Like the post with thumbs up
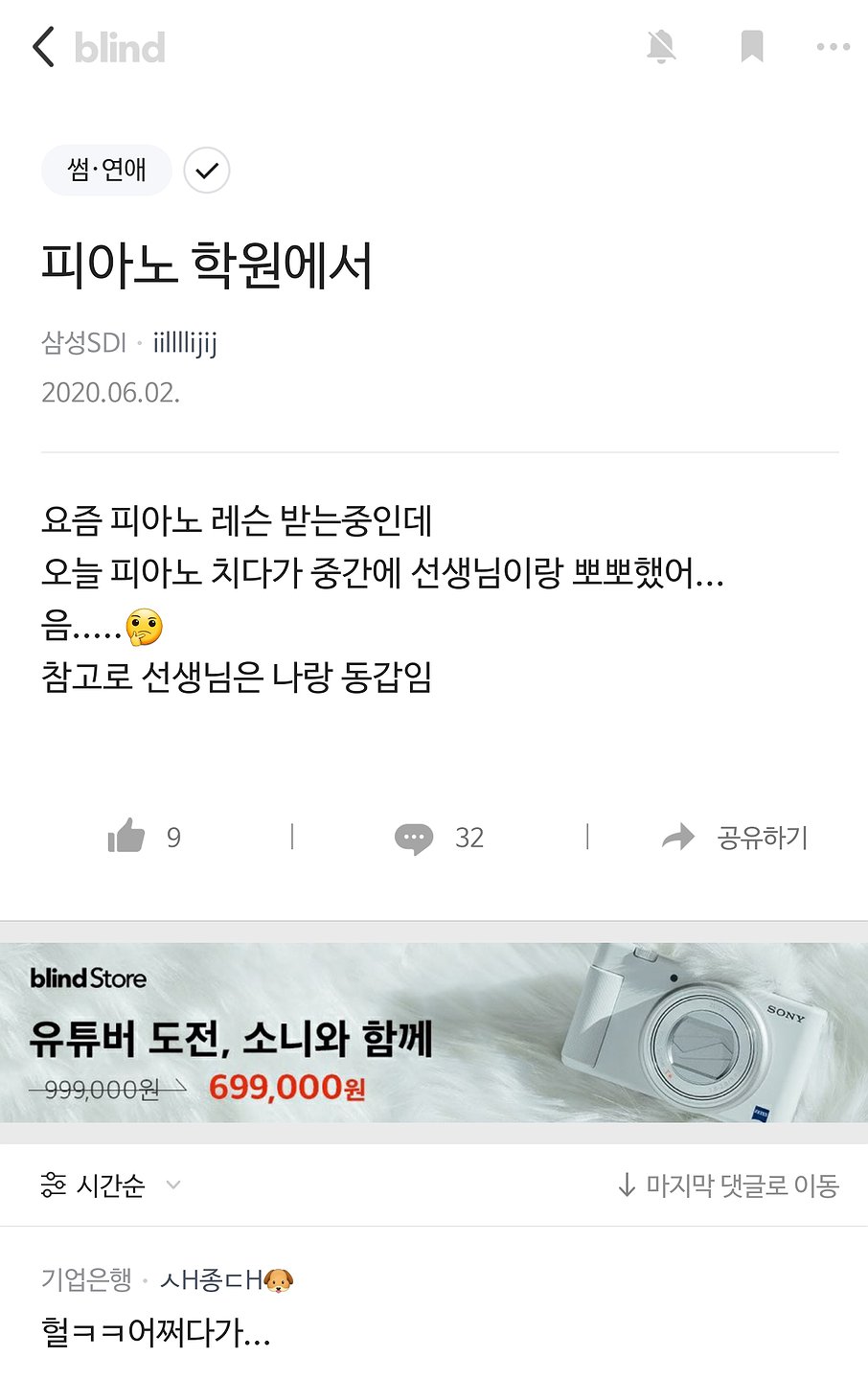This screenshot has height=1380, width=868. point(127,837)
